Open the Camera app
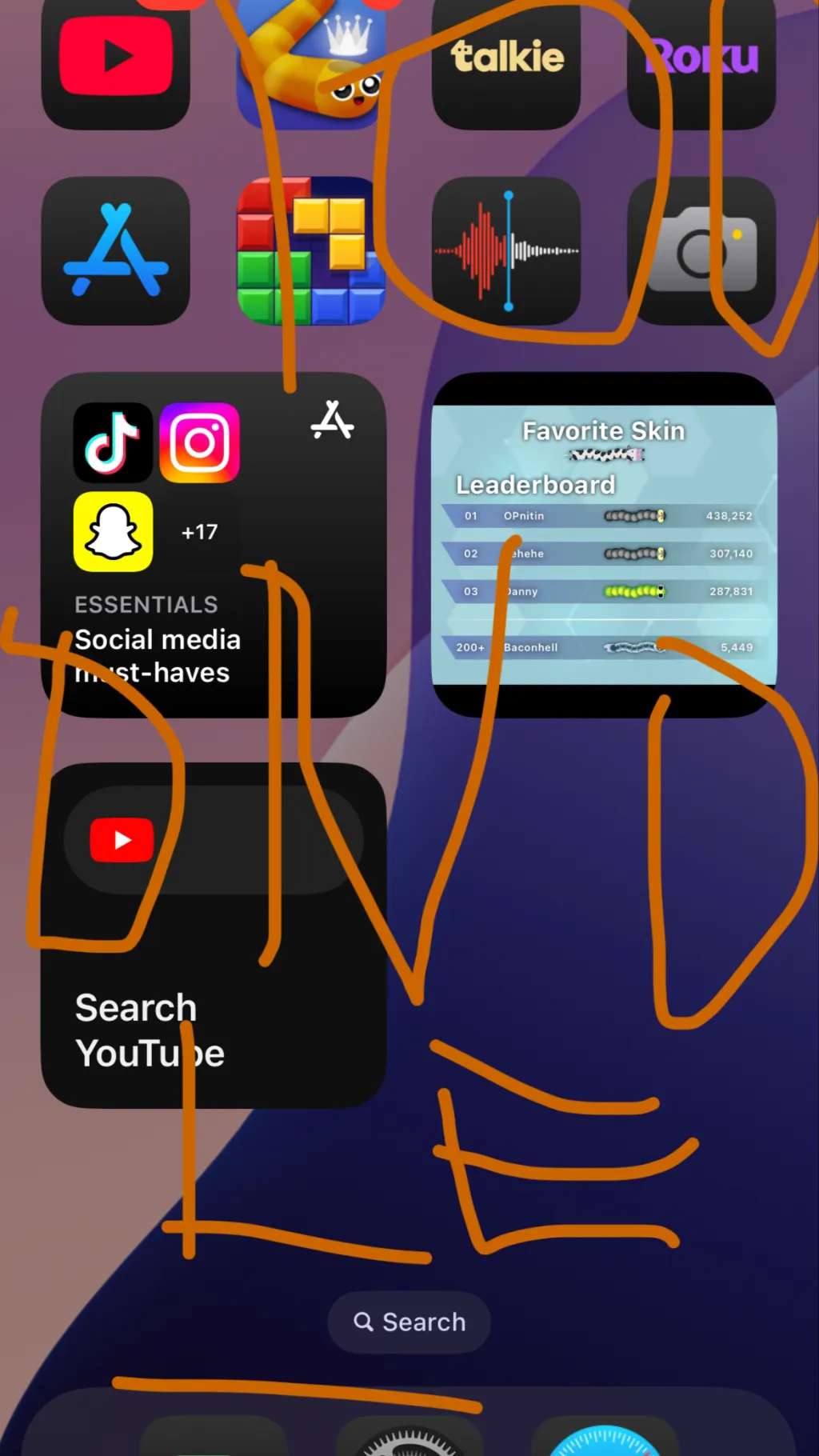819x1456 pixels. [701, 250]
